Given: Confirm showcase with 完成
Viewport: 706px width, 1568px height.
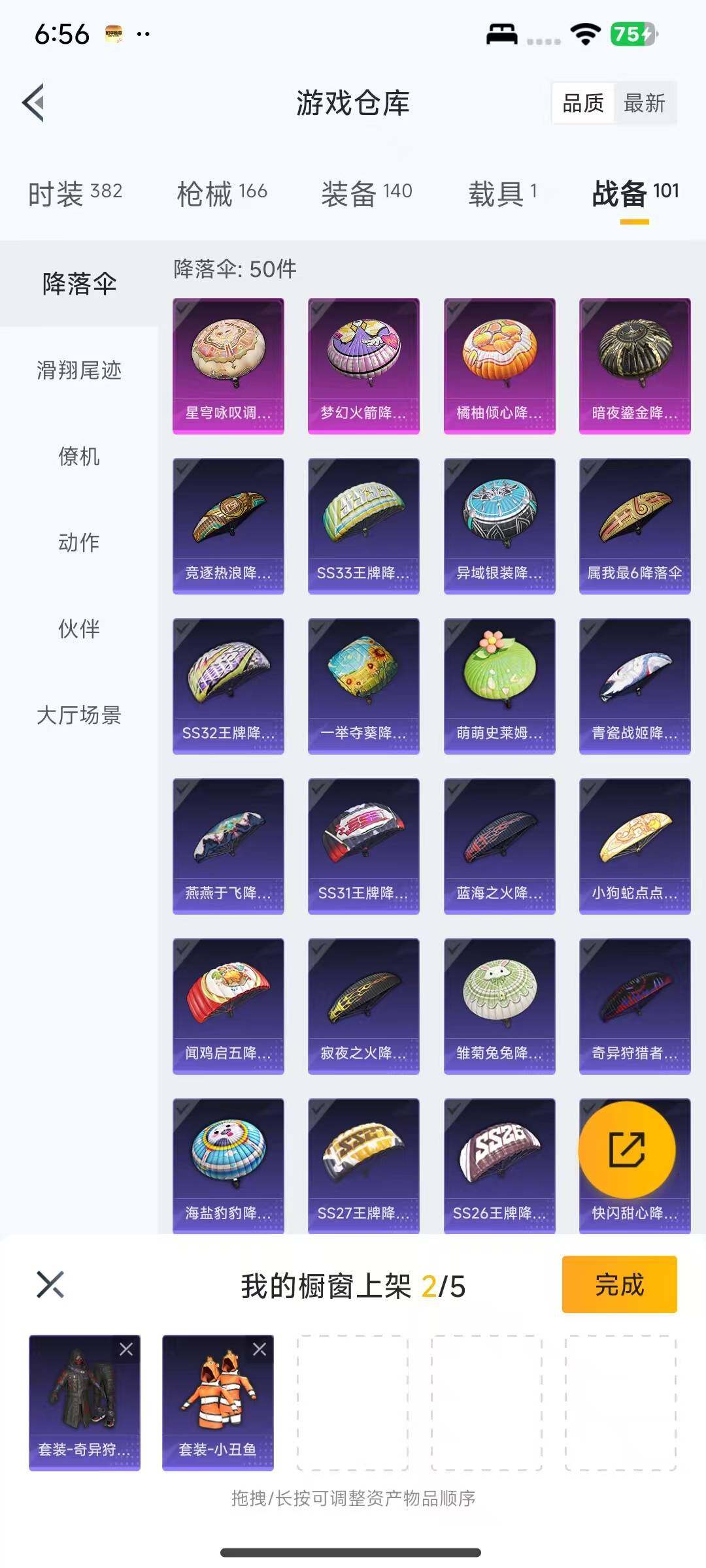Looking at the screenshot, I should [619, 1284].
